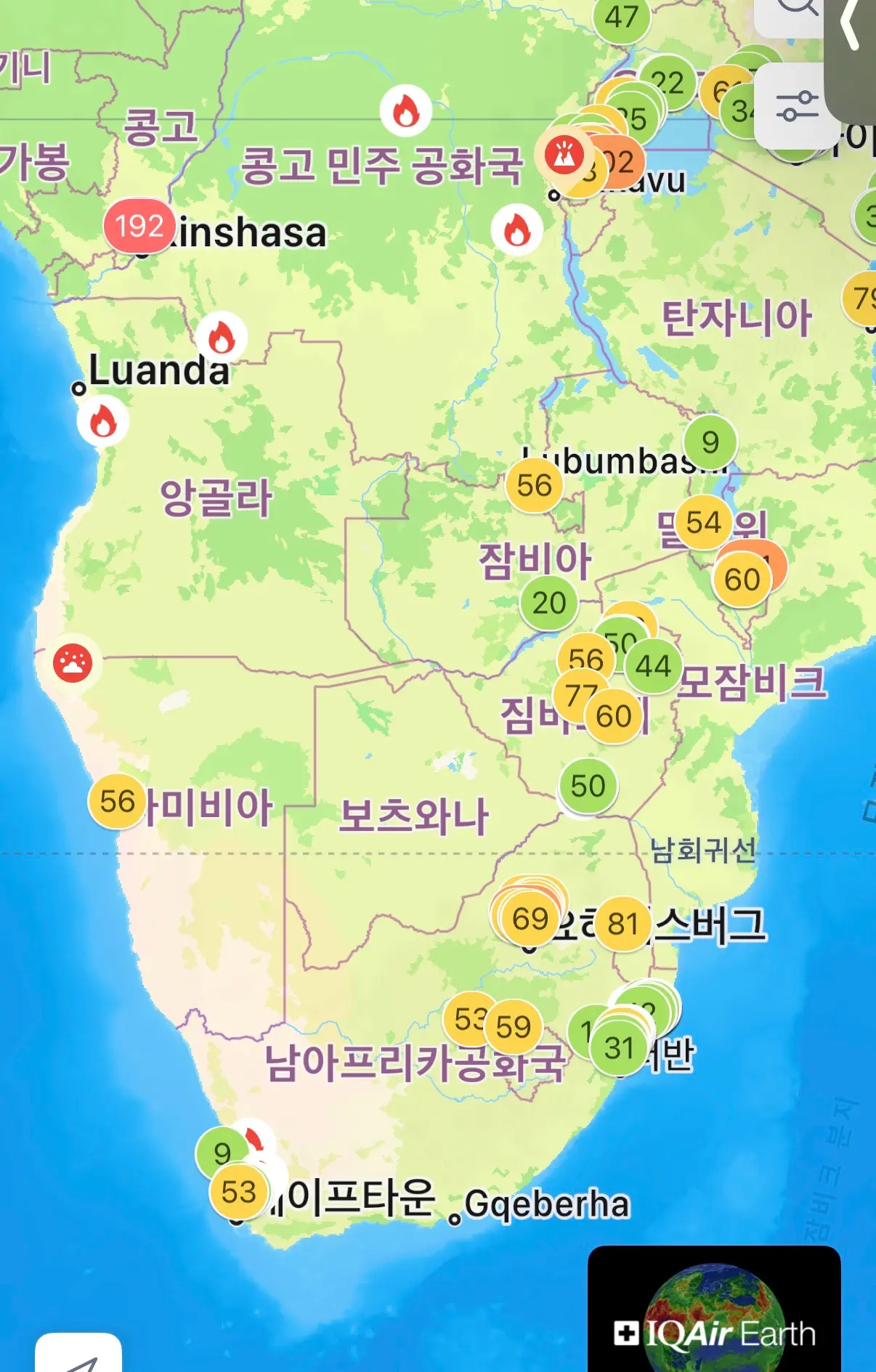Screen dimensions: 876x1372
Task: Open the 69 marker cluster near Johannesburg
Action: point(530,919)
